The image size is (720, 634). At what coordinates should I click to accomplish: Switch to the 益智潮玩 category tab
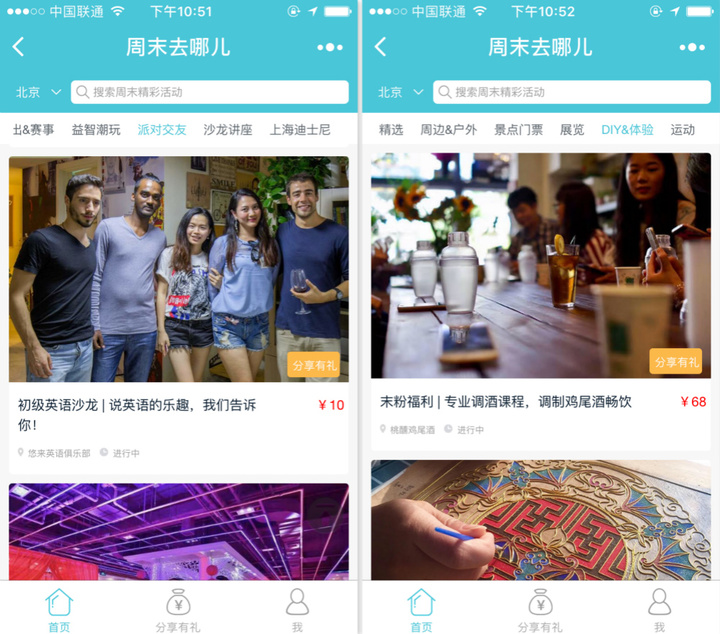(96, 130)
